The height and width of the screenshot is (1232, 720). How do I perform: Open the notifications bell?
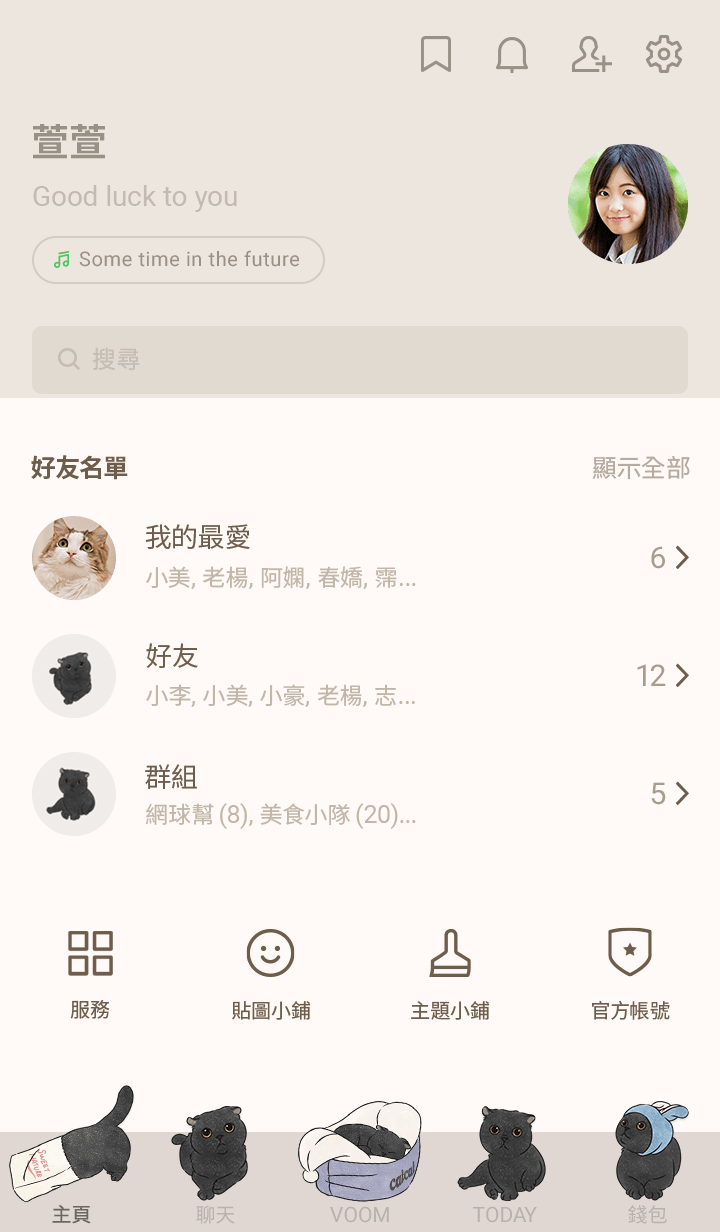tap(512, 55)
